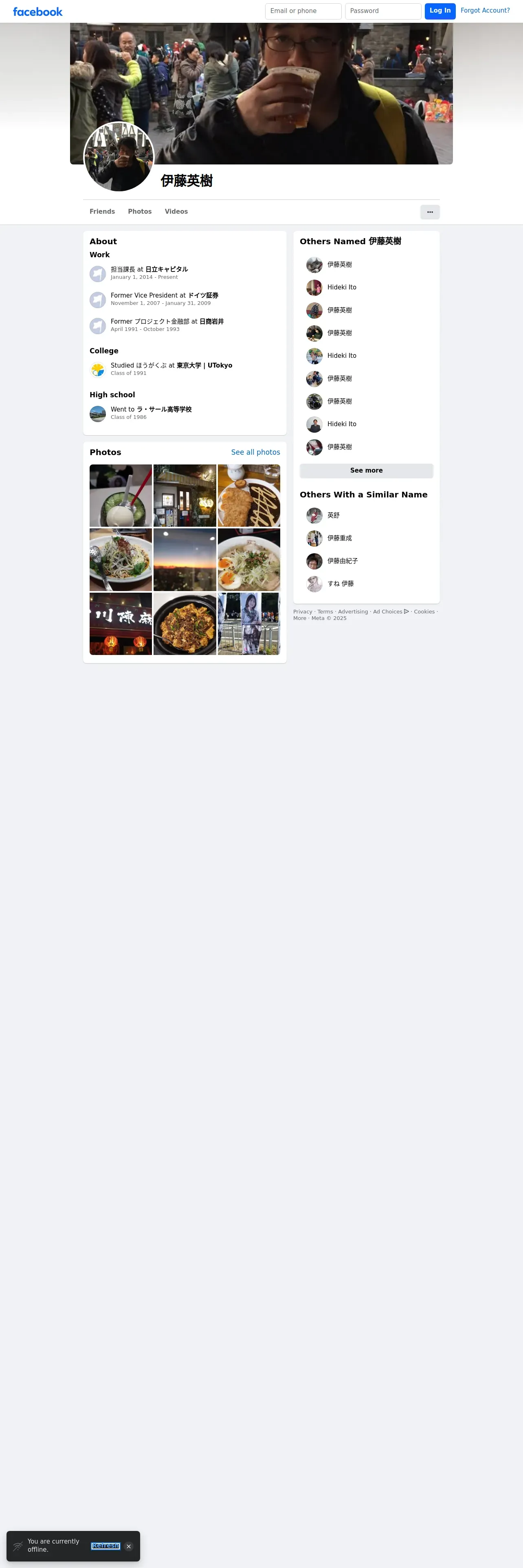Viewport: 523px width, 1568px height.
Task: Switch to the Videos tab
Action: point(176,211)
